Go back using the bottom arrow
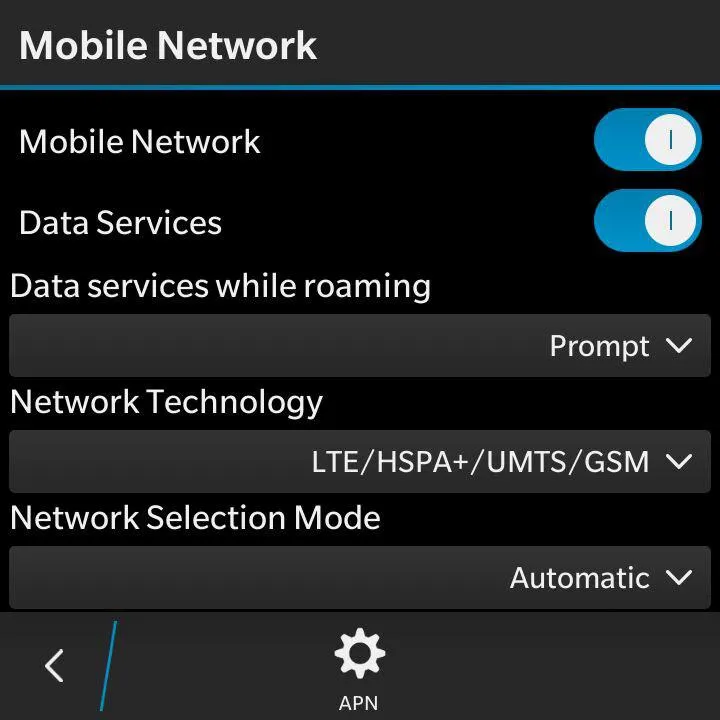The width and height of the screenshot is (720, 720). [x=54, y=665]
